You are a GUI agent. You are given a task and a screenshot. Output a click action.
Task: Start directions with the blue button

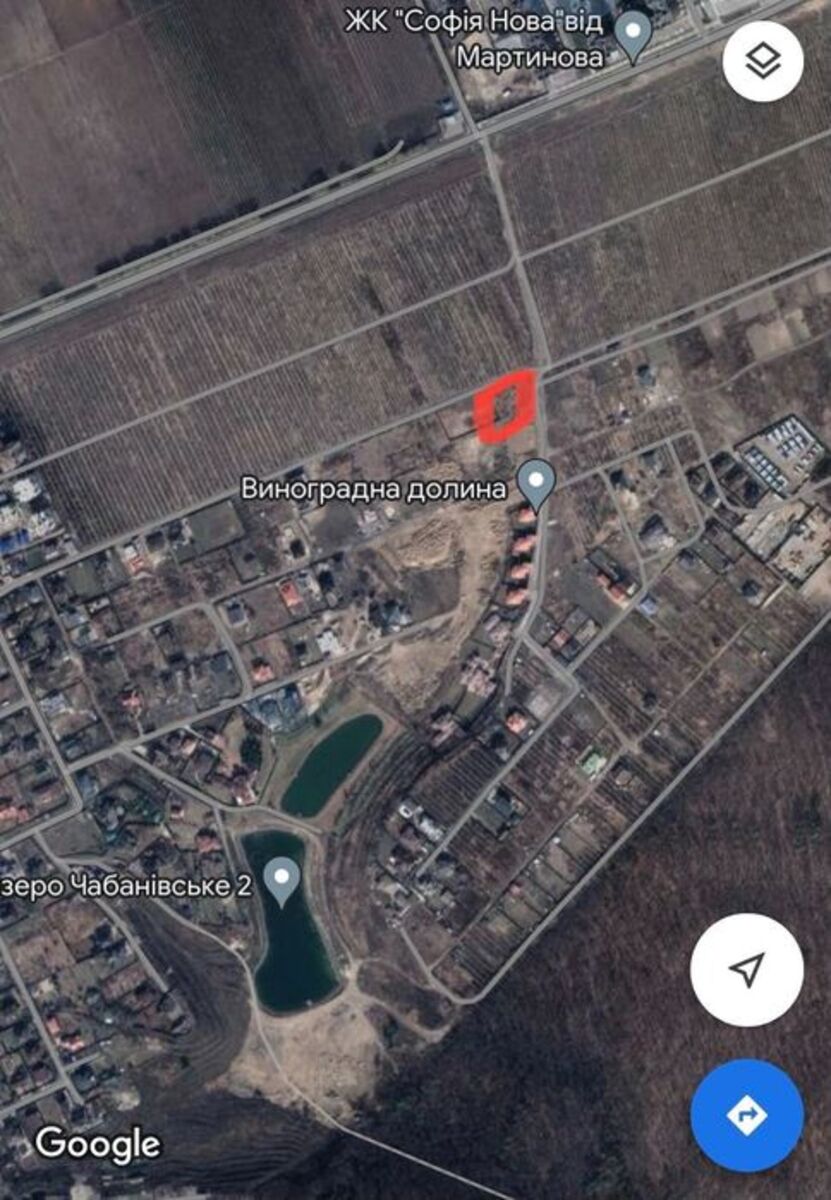pos(746,1115)
